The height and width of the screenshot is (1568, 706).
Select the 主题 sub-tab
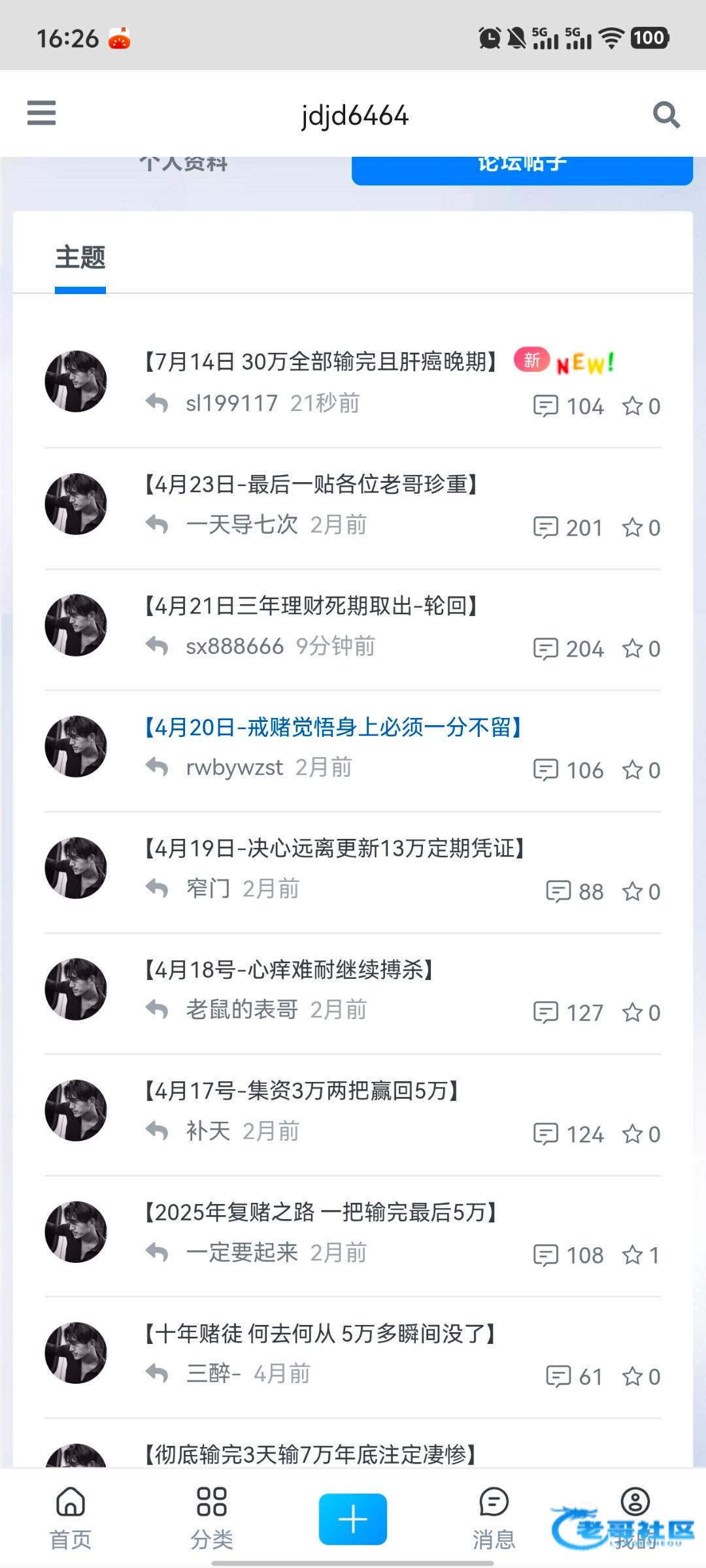[x=80, y=257]
